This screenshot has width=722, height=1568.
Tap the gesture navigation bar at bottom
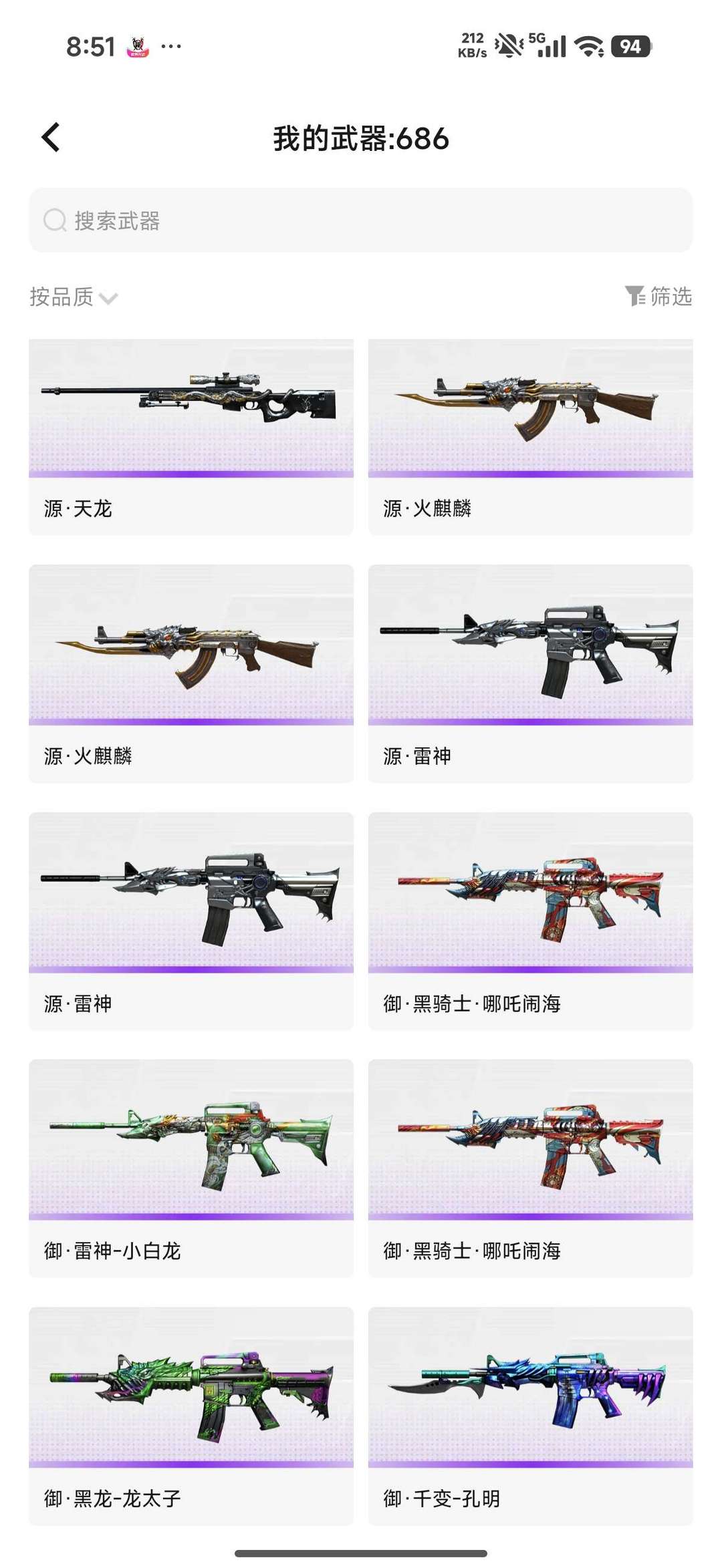tap(361, 1553)
